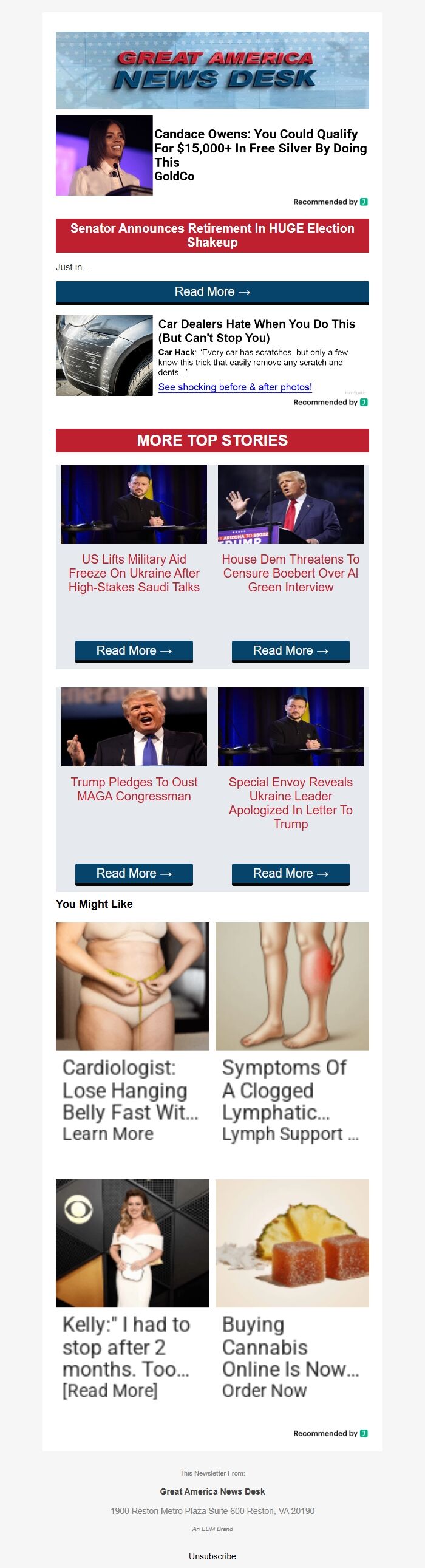Tap Read More under Just in
Viewport: 425px width, 1568px height.
tap(212, 292)
